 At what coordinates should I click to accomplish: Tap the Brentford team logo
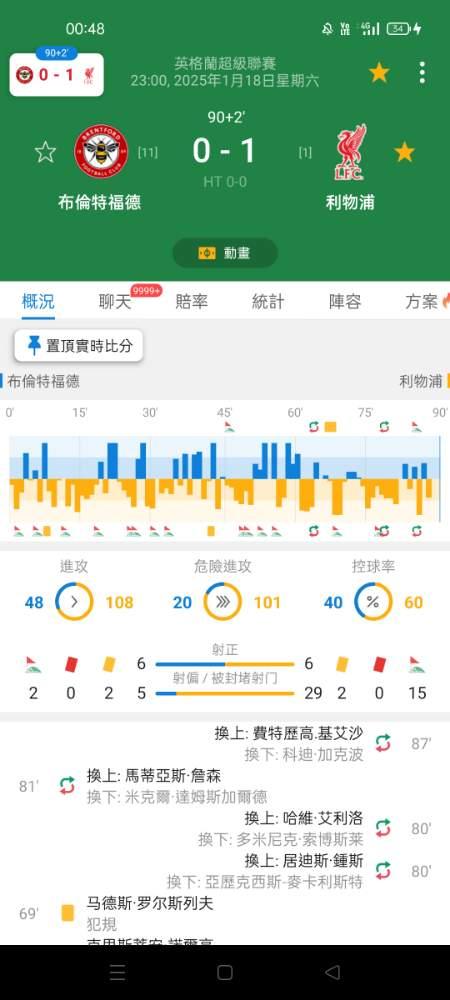click(101, 151)
